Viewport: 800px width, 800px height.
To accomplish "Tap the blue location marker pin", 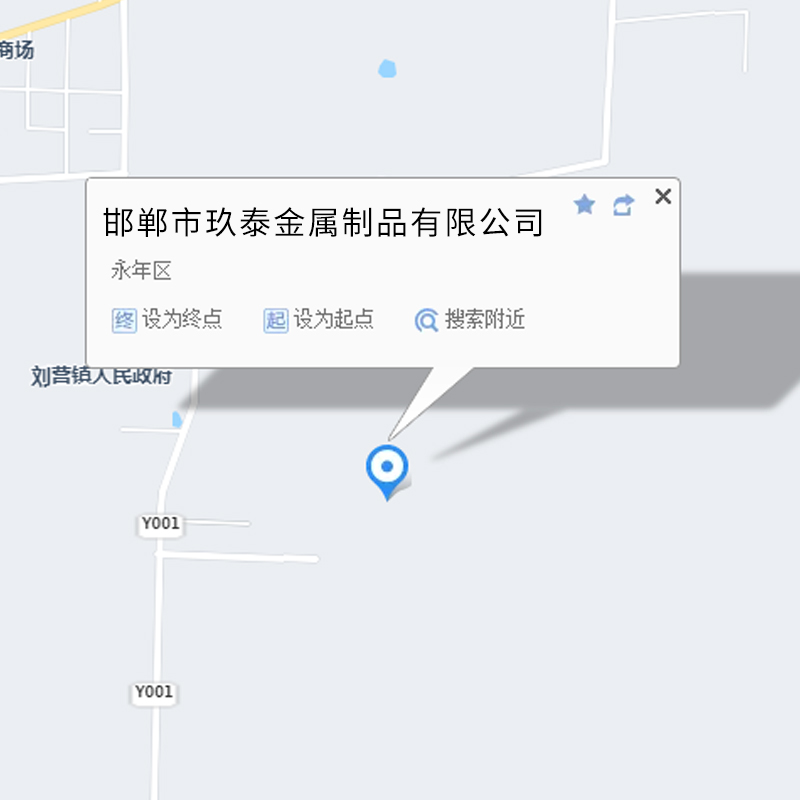I will (x=387, y=469).
